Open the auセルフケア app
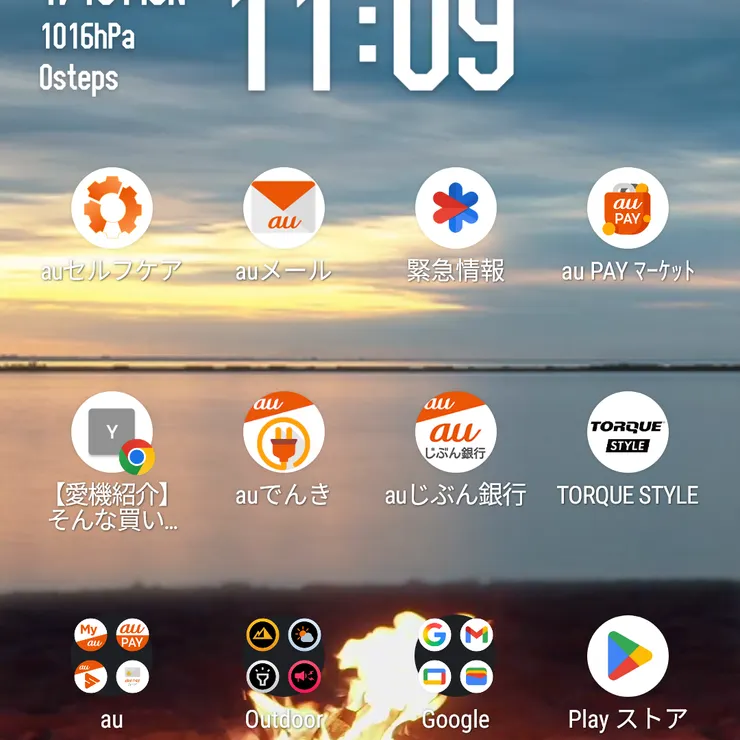 pyautogui.click(x=112, y=208)
